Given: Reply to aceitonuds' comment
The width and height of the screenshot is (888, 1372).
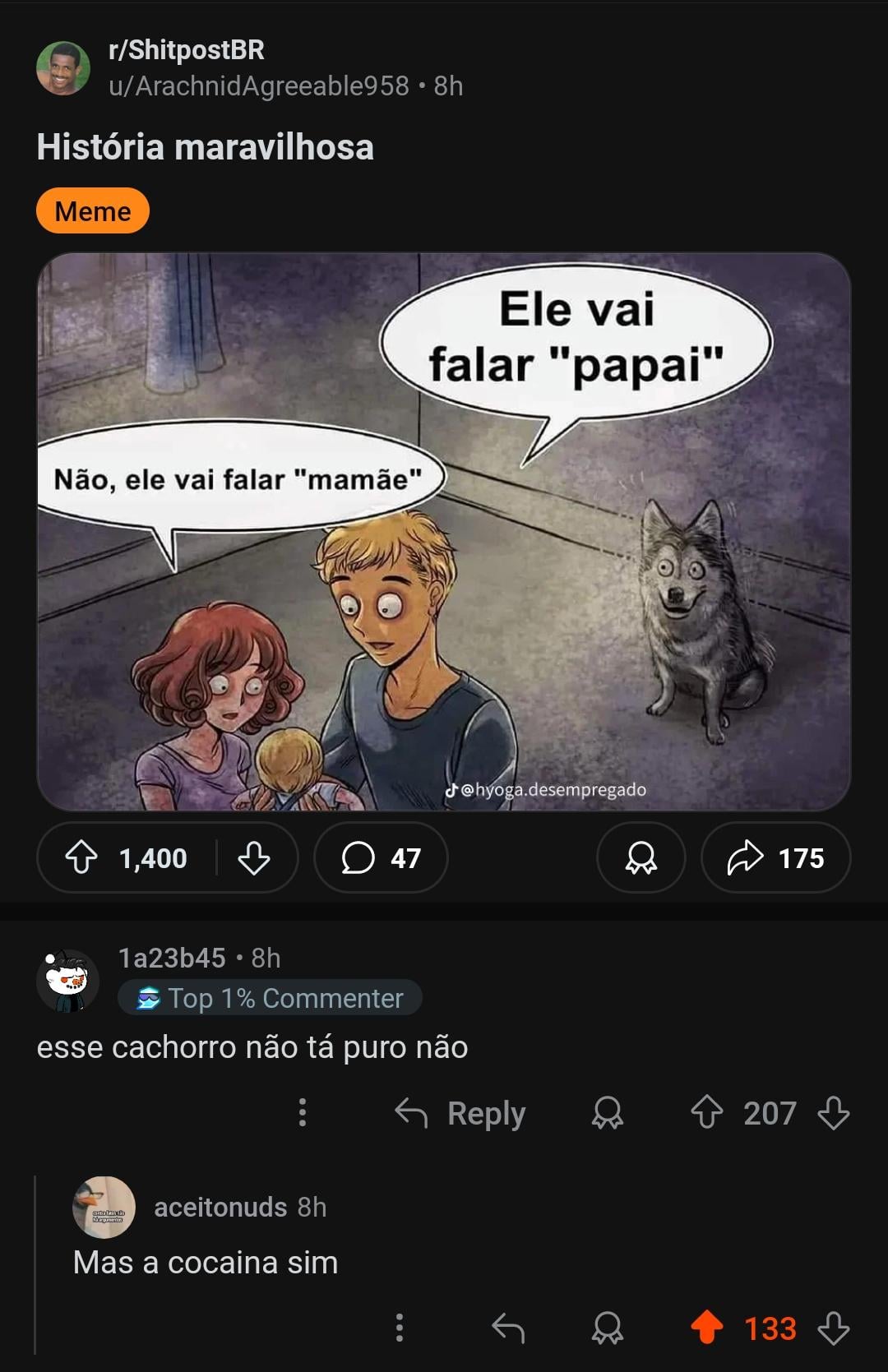Looking at the screenshot, I should click(508, 1328).
